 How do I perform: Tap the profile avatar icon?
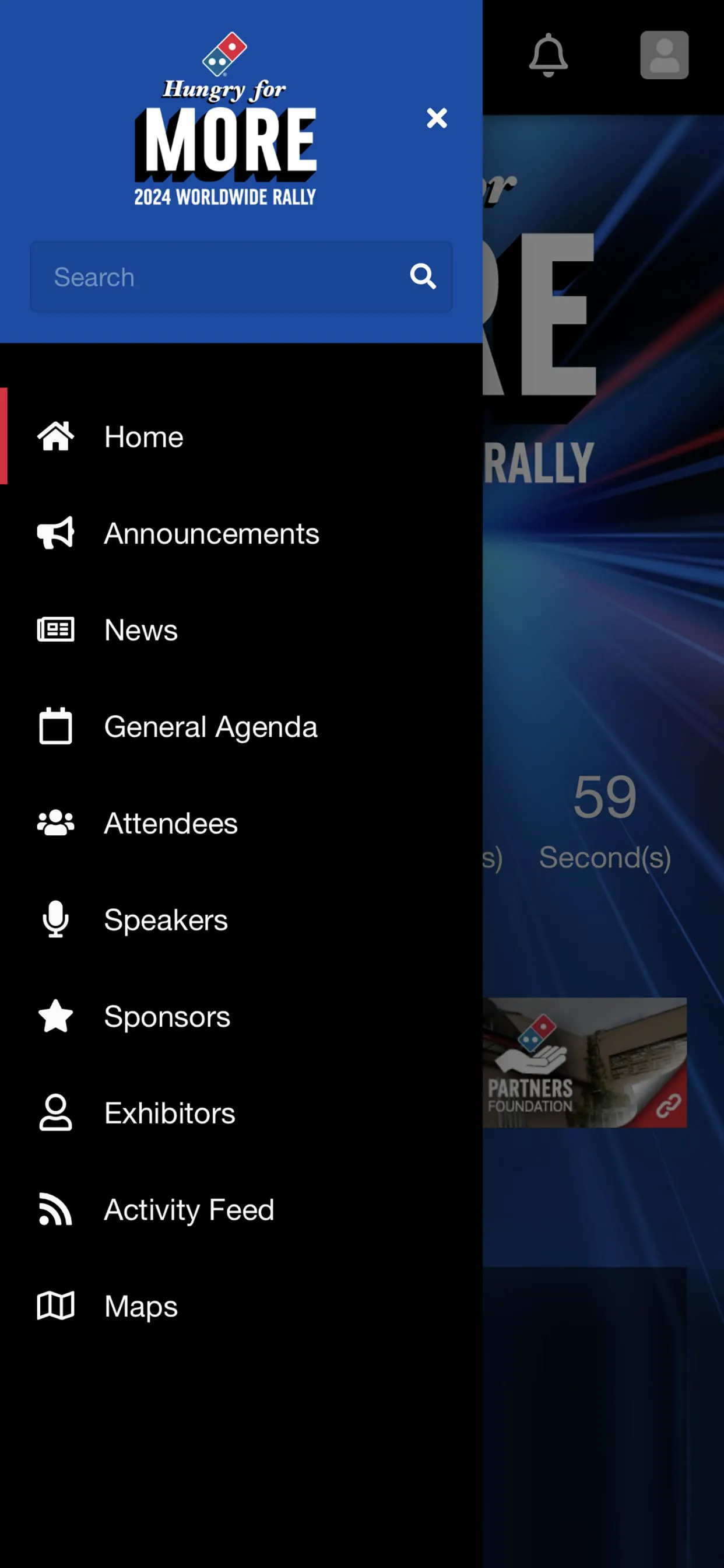(665, 55)
